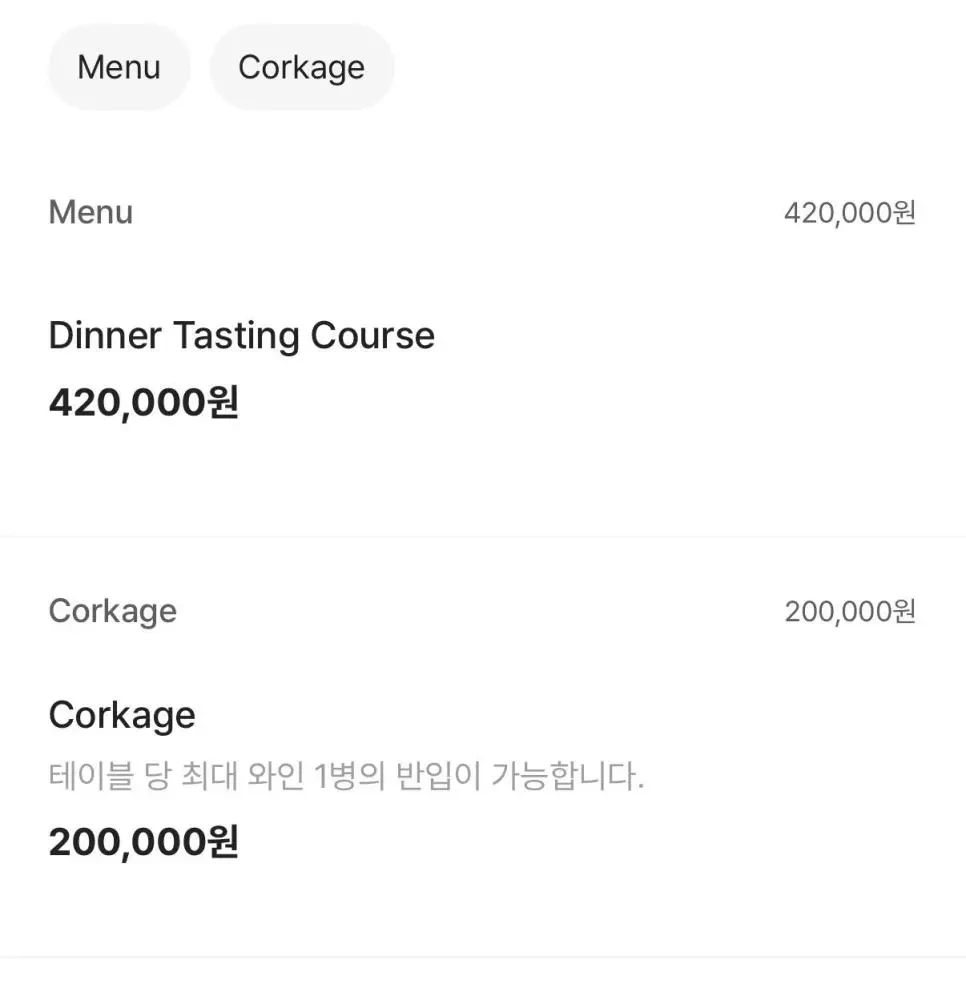This screenshot has width=966, height=984.
Task: Select the bold 420,000원 course price
Action: pyautogui.click(x=144, y=401)
